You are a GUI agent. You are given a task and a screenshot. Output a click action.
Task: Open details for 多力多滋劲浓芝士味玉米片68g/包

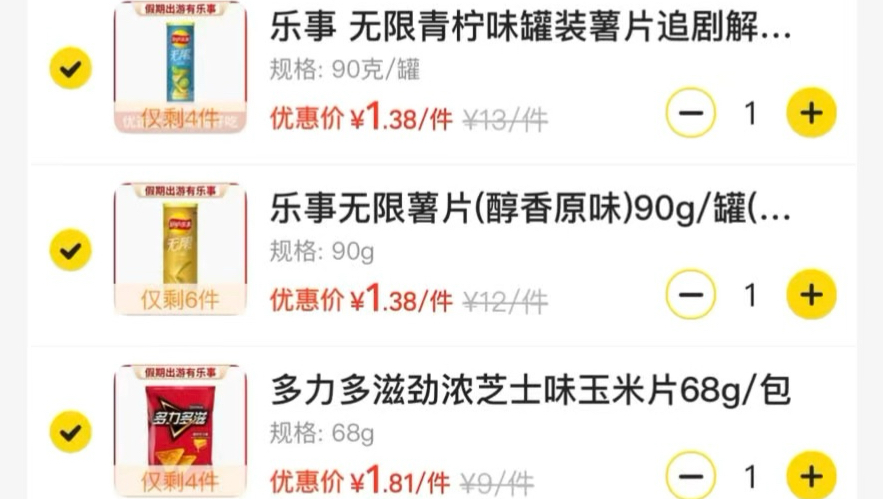pos(530,391)
